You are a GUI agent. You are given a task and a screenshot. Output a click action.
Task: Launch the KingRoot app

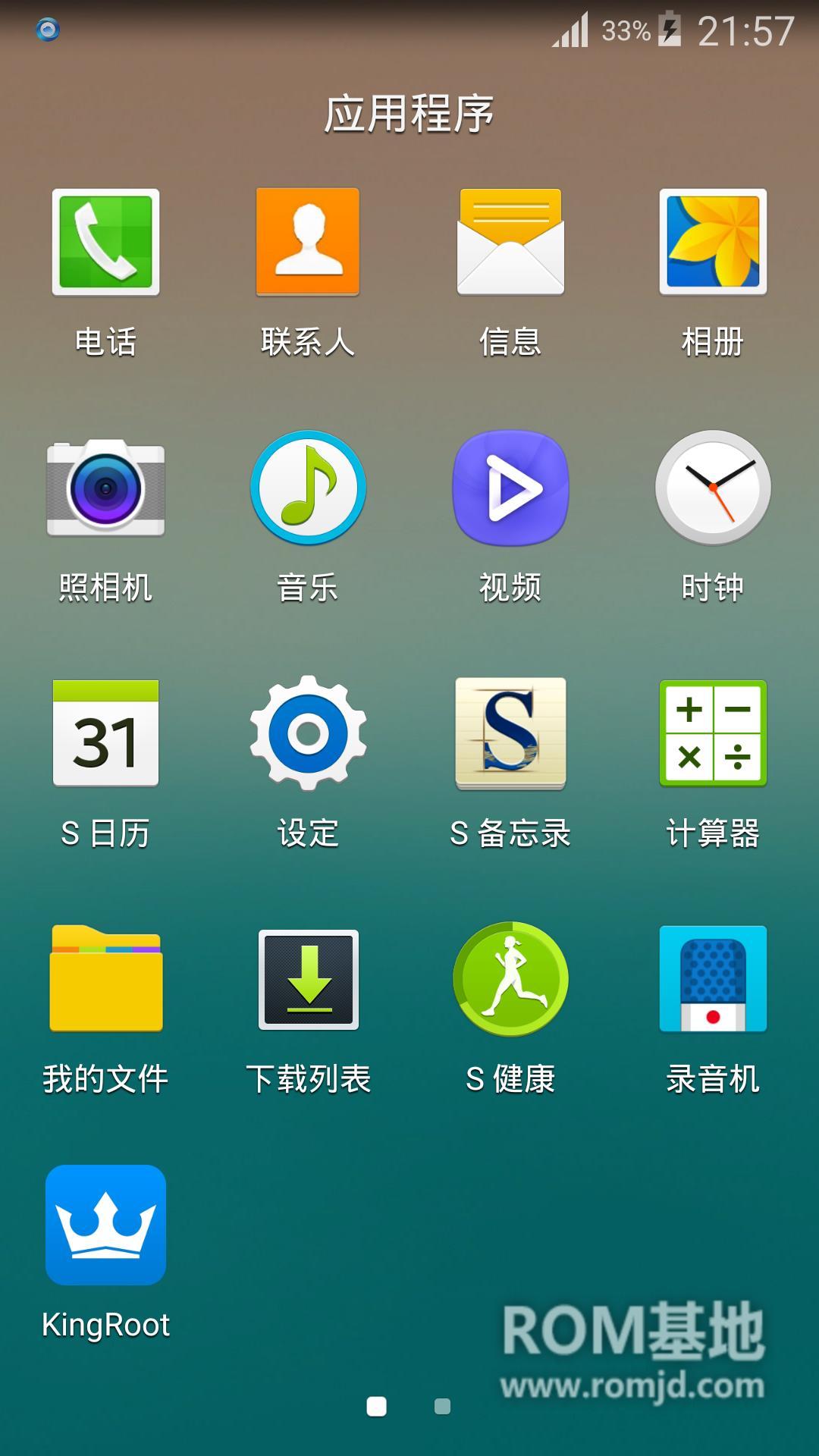tap(105, 1225)
